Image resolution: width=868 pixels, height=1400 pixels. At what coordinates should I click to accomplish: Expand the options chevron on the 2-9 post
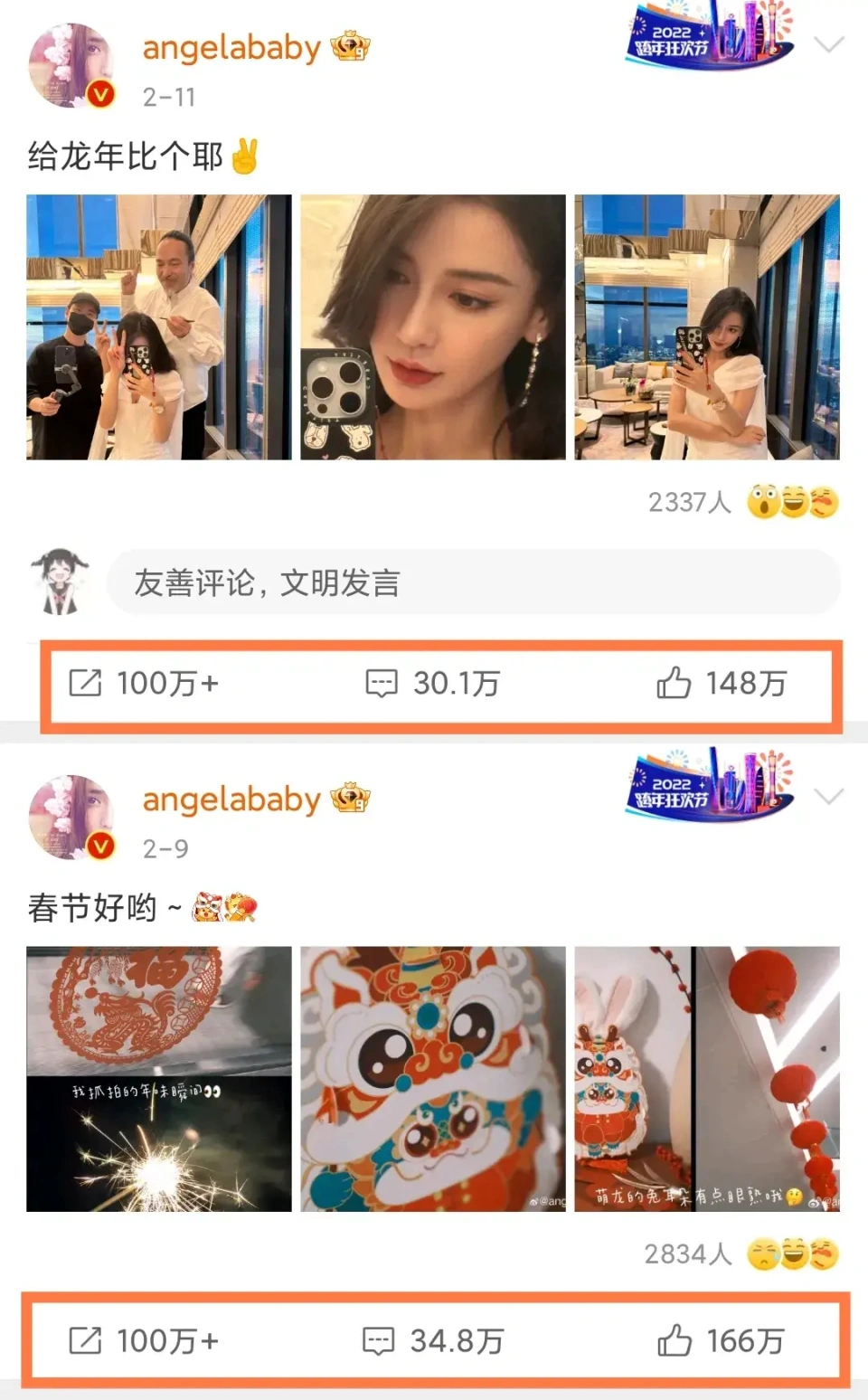pyautogui.click(x=828, y=796)
